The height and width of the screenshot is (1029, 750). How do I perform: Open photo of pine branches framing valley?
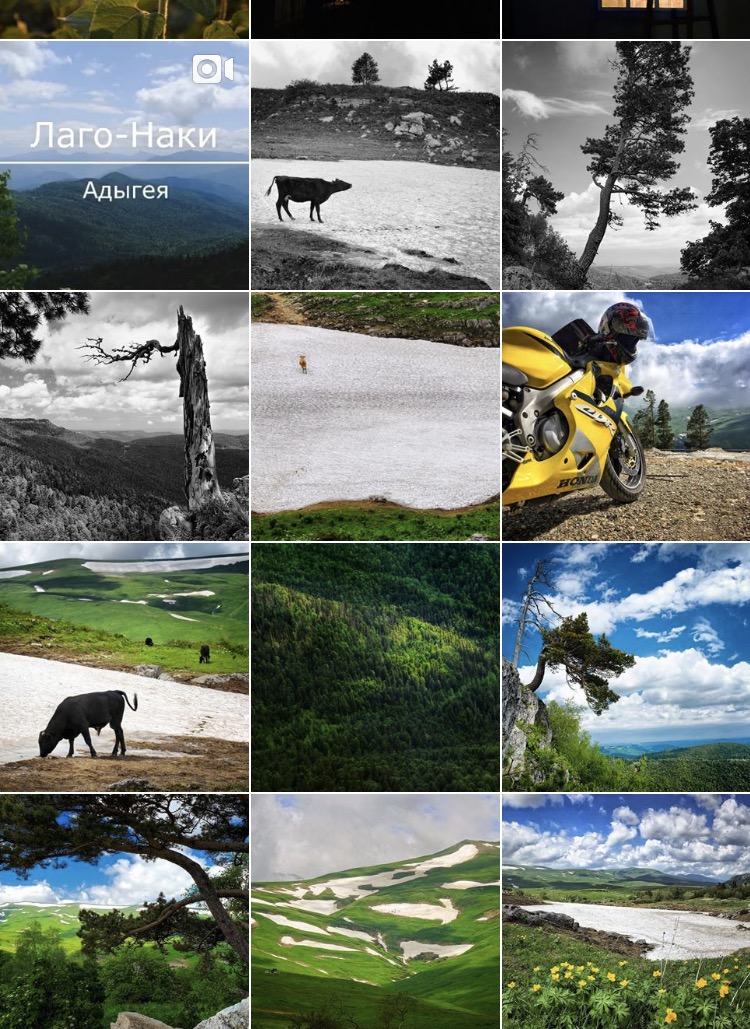(x=124, y=912)
